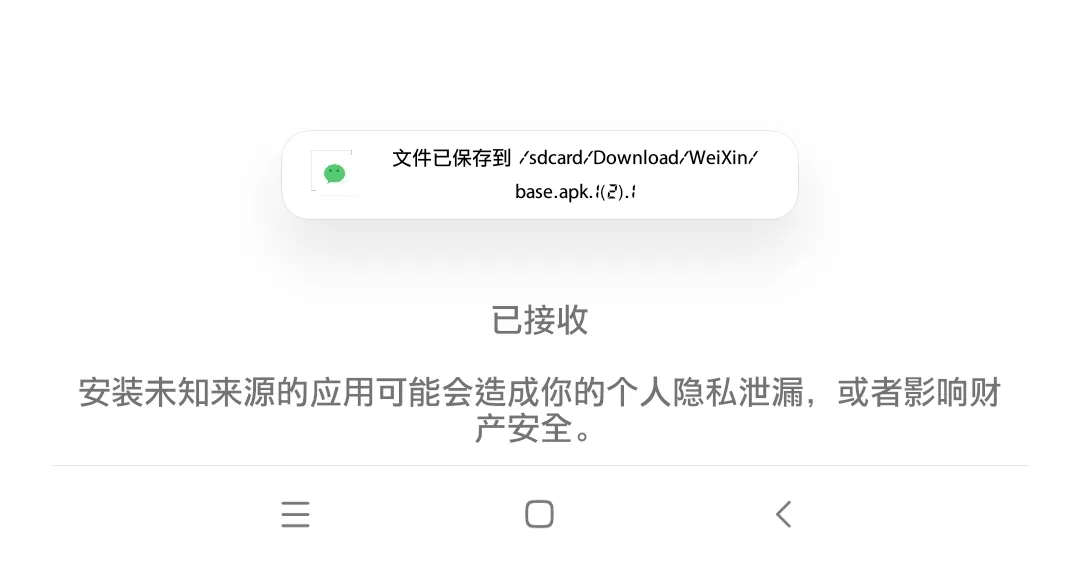Go back using the navigation bar arrow
The height and width of the screenshot is (563, 1080).
coord(783,514)
